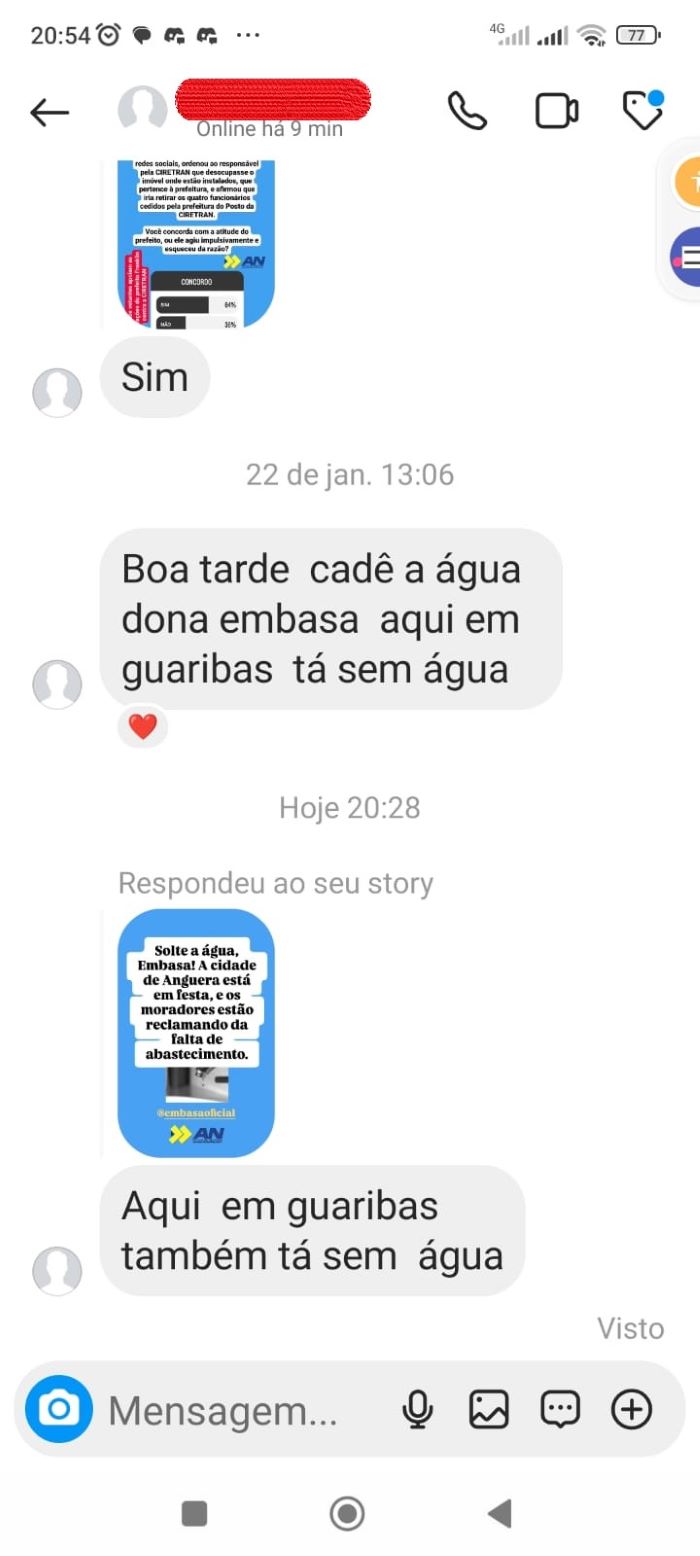
Task: Go back to the inbox list
Action: pos(49,113)
